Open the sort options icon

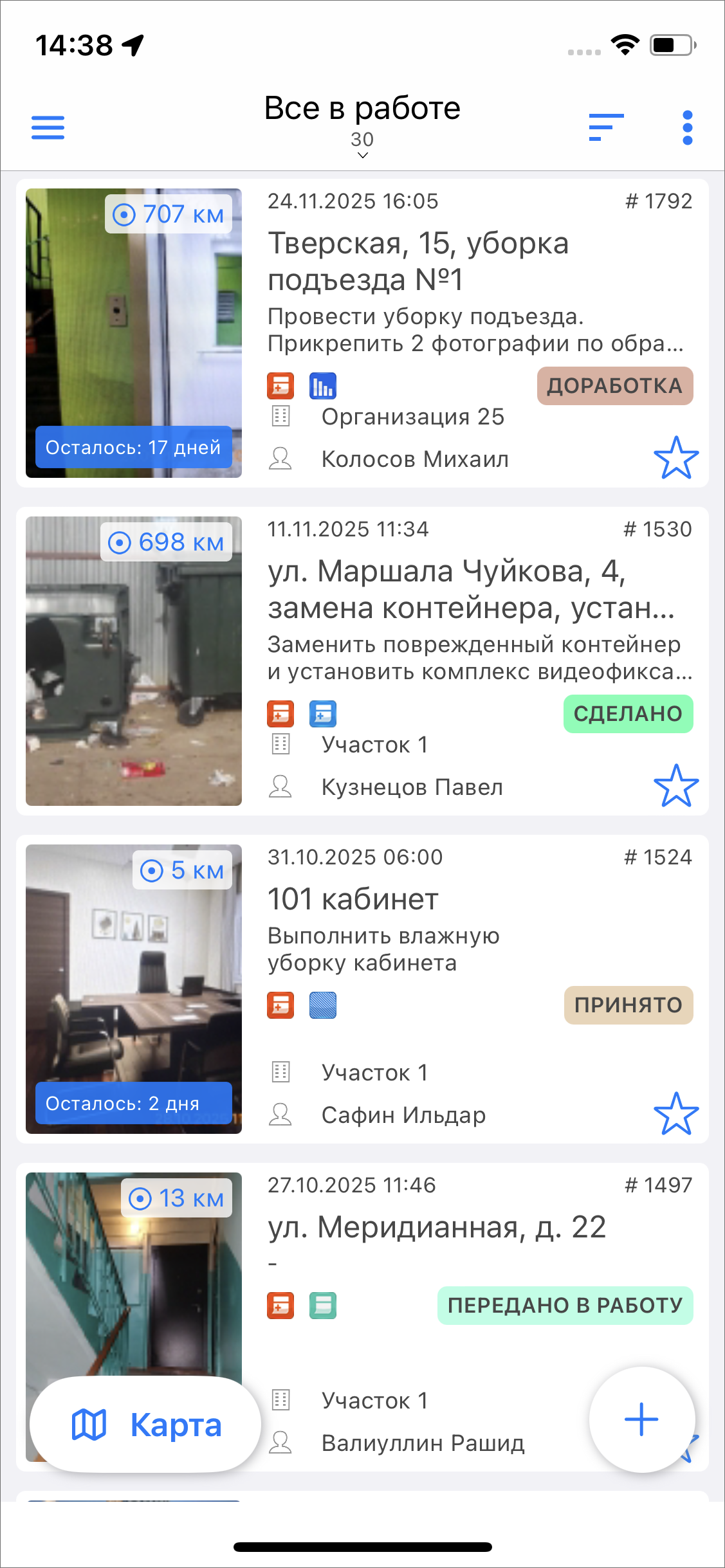tap(606, 127)
